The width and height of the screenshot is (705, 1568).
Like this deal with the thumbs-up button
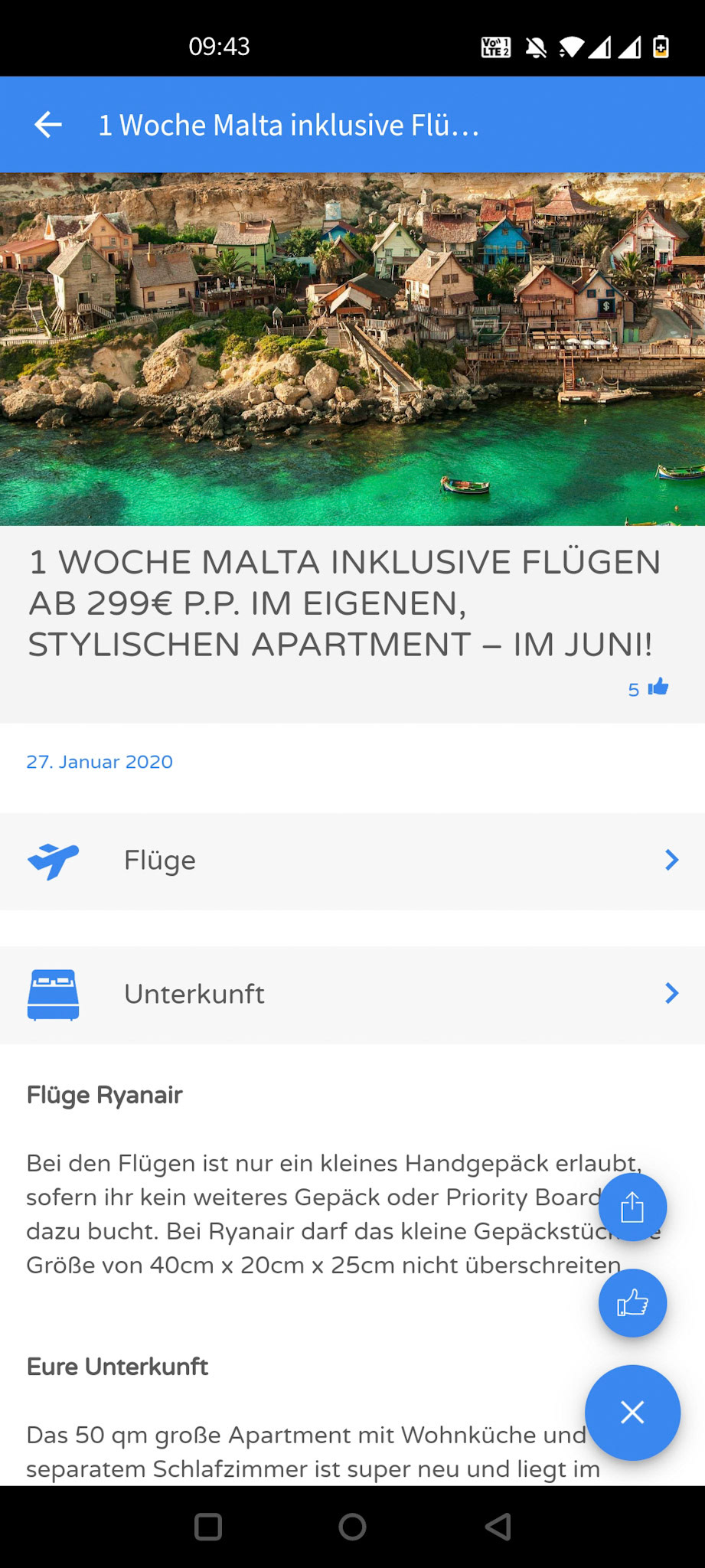pos(632,1303)
